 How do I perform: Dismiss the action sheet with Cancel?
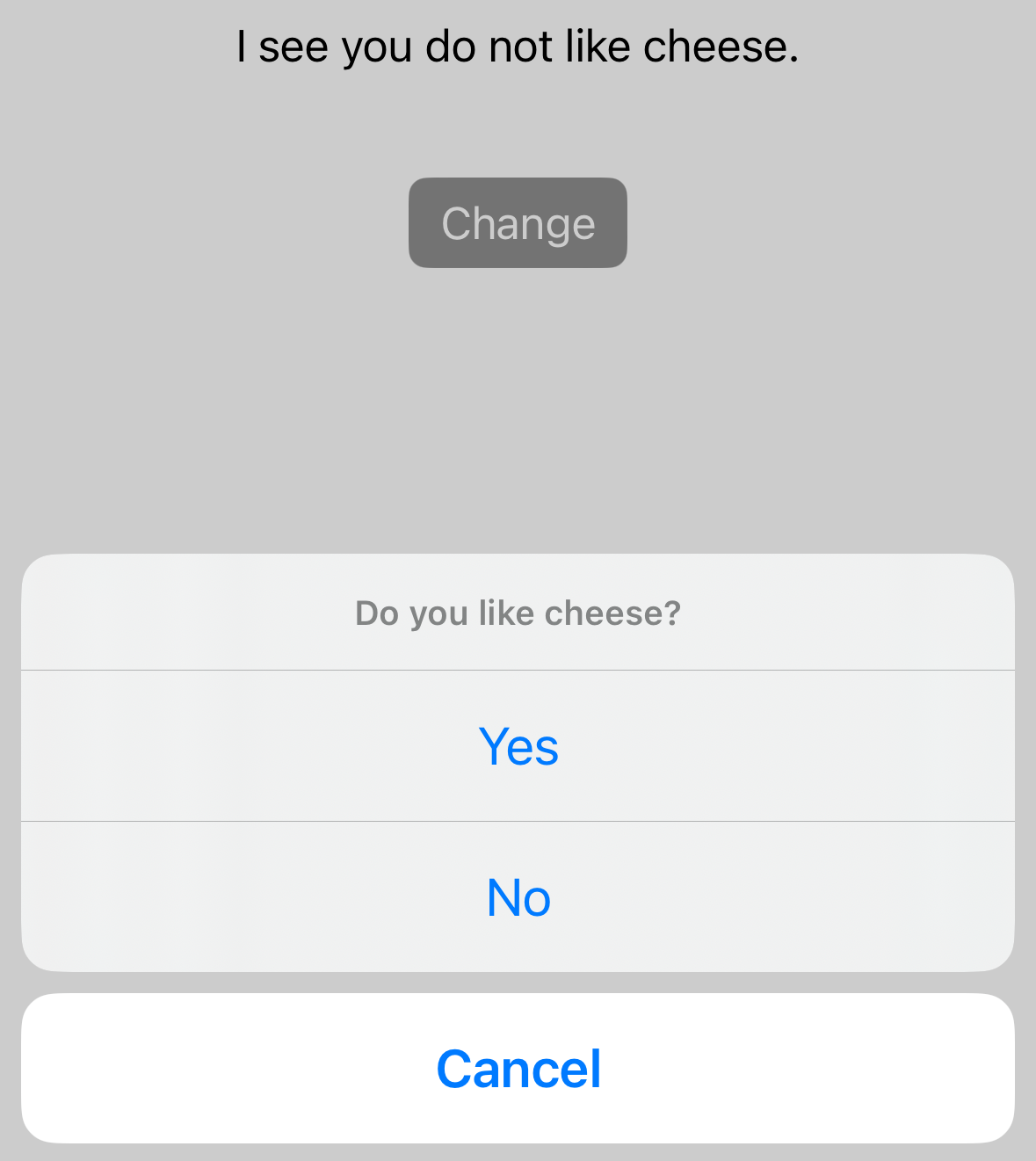click(518, 1069)
